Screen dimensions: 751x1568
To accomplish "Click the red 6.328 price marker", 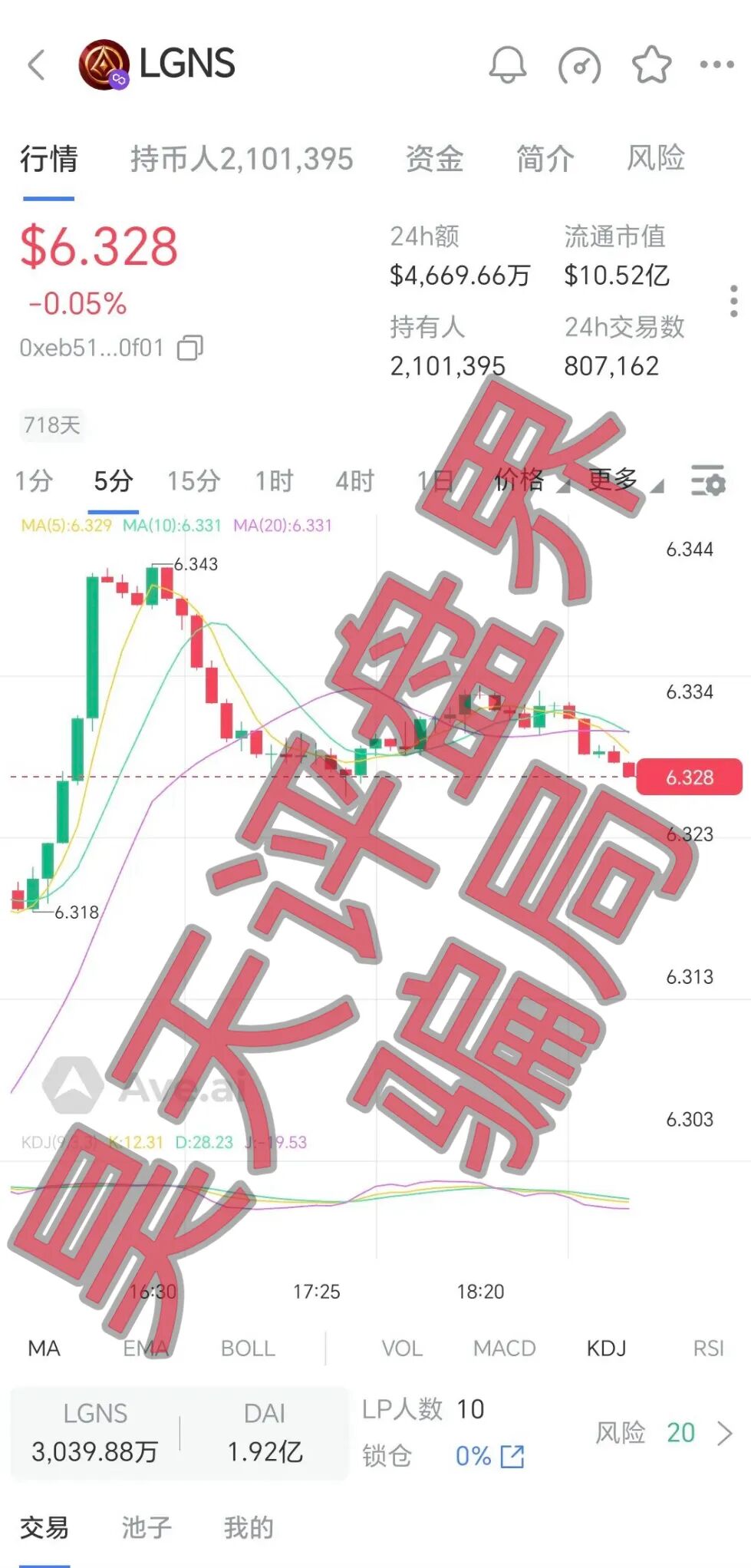I will coord(689,777).
